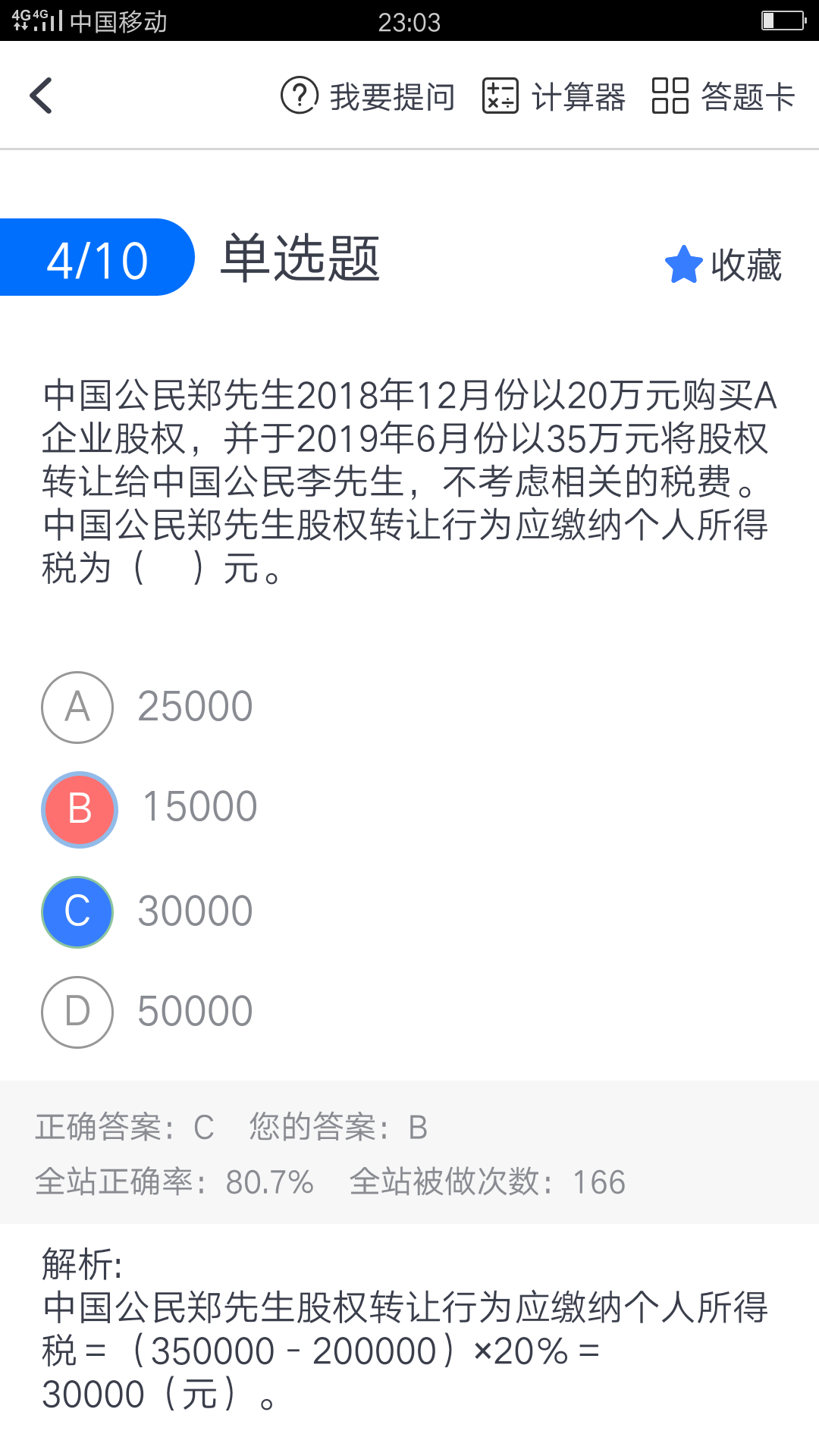Choose option C 30000
This screenshot has width=819, height=1456.
pos(77,912)
